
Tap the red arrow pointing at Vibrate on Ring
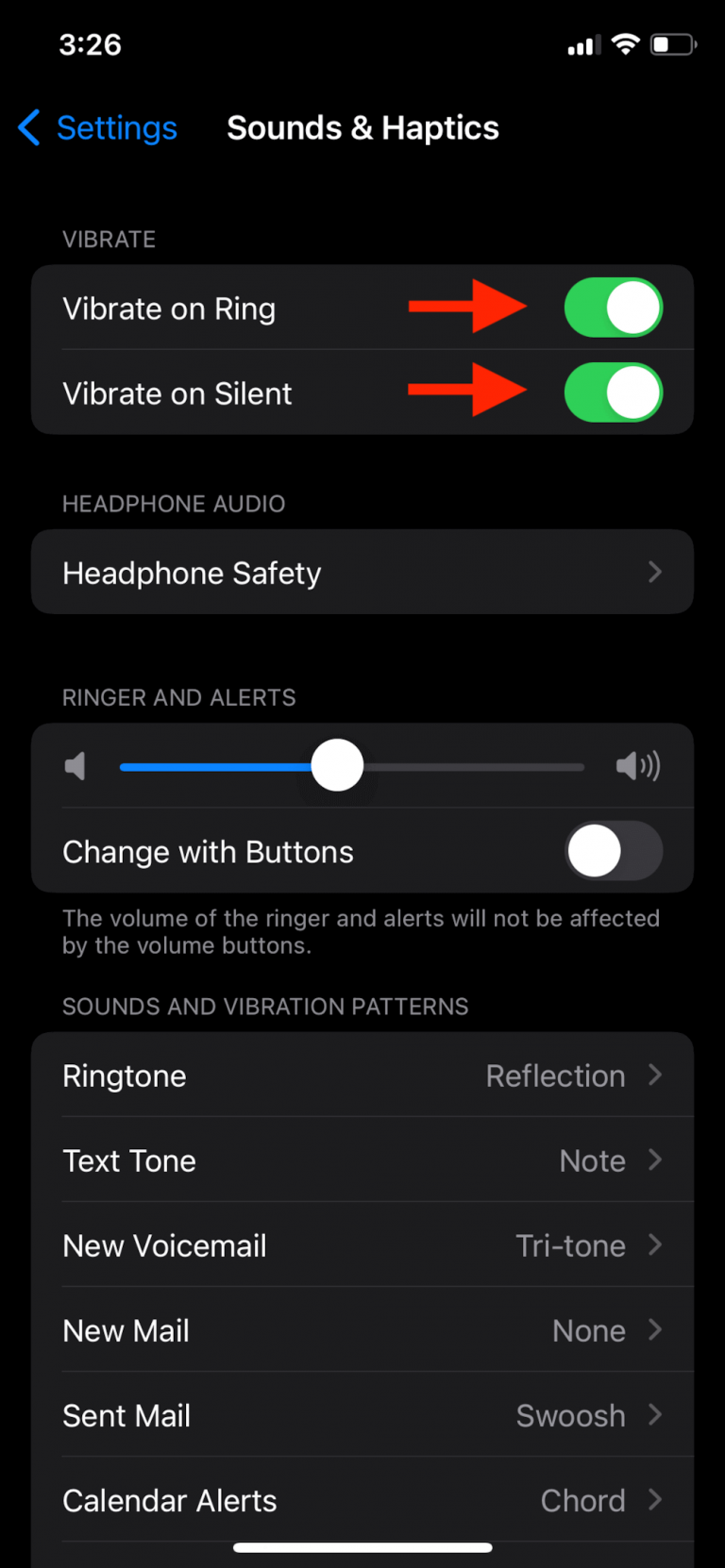pyautogui.click(x=469, y=307)
